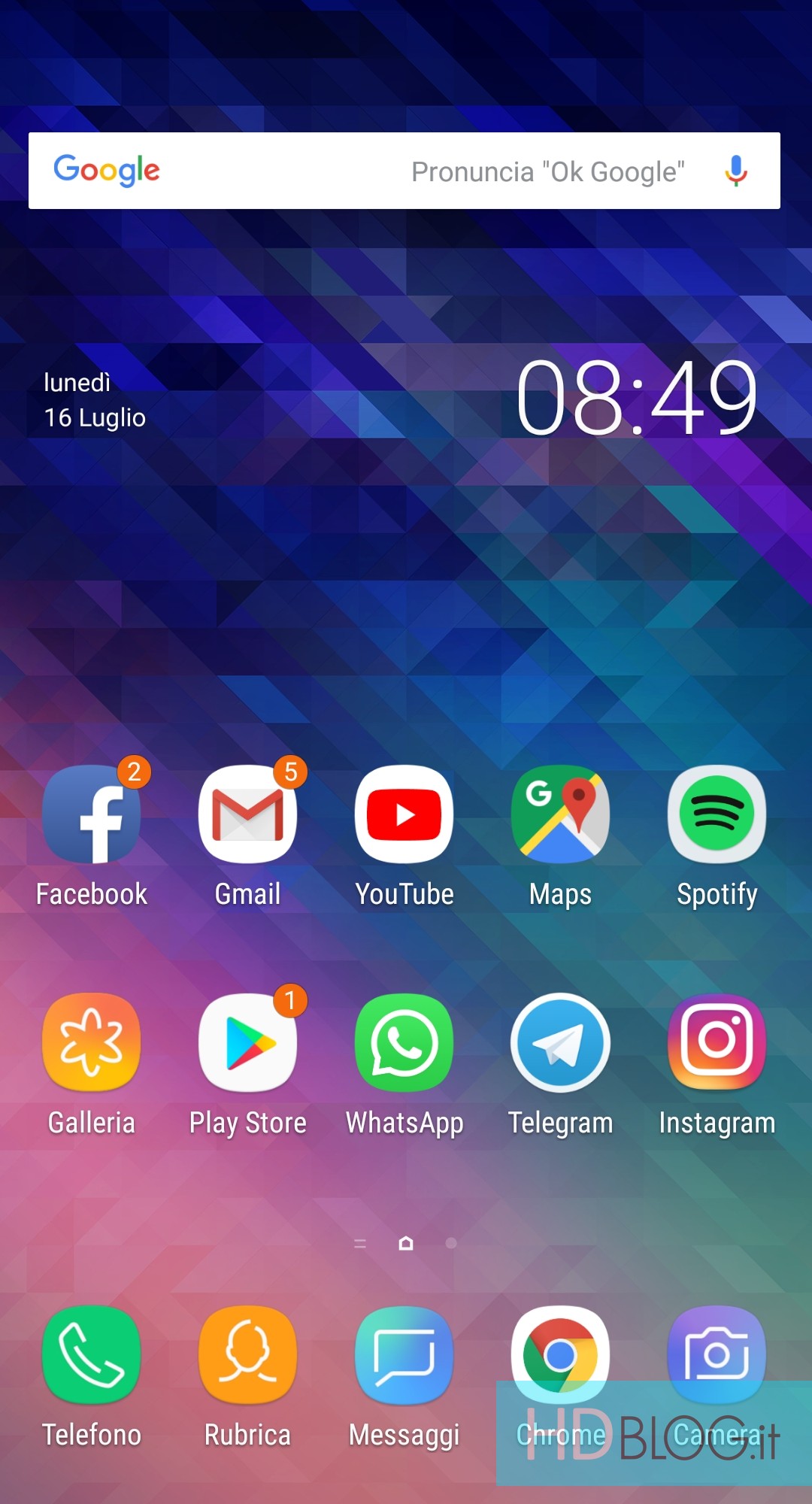Open the Chrome browser
This screenshot has width=812, height=1504.
560,1355
